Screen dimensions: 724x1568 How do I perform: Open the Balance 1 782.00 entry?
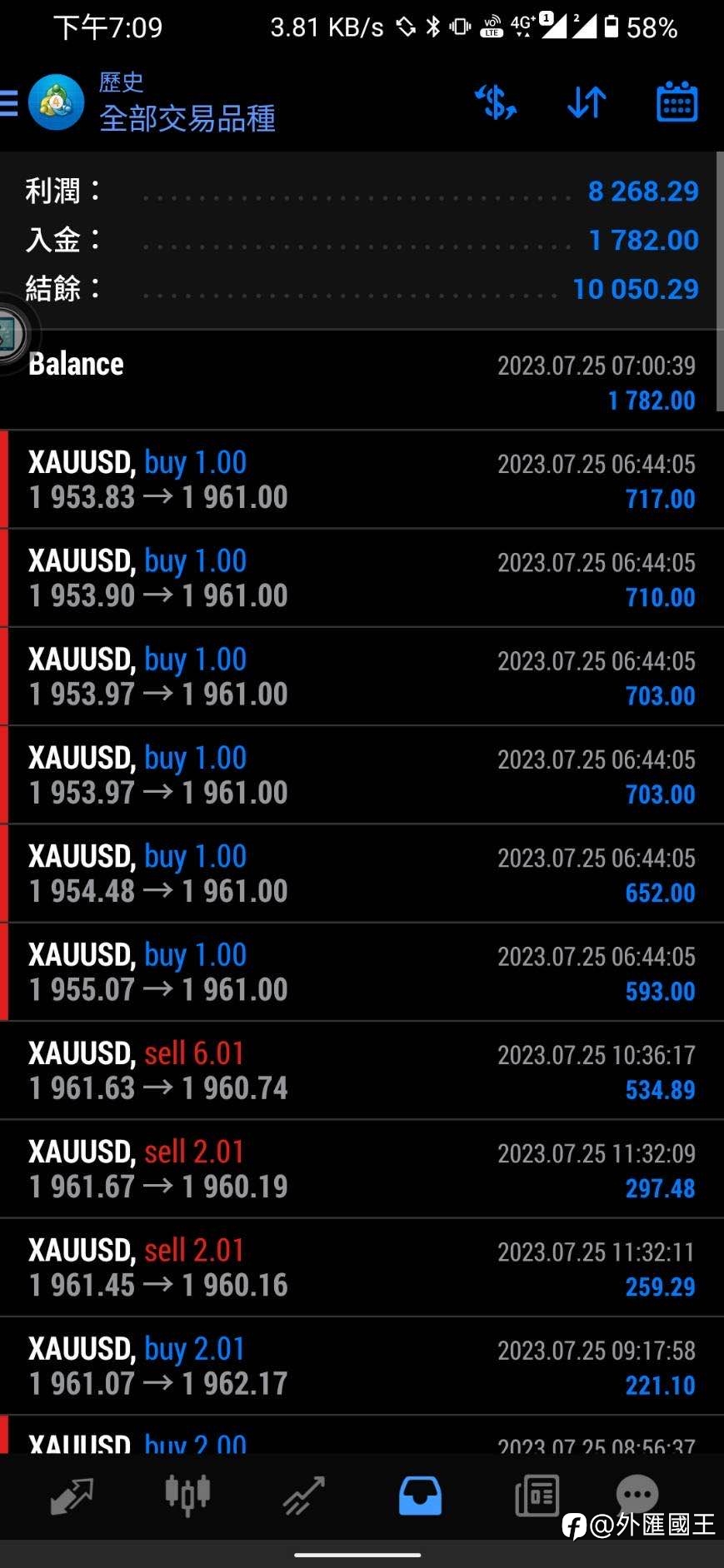pos(362,381)
